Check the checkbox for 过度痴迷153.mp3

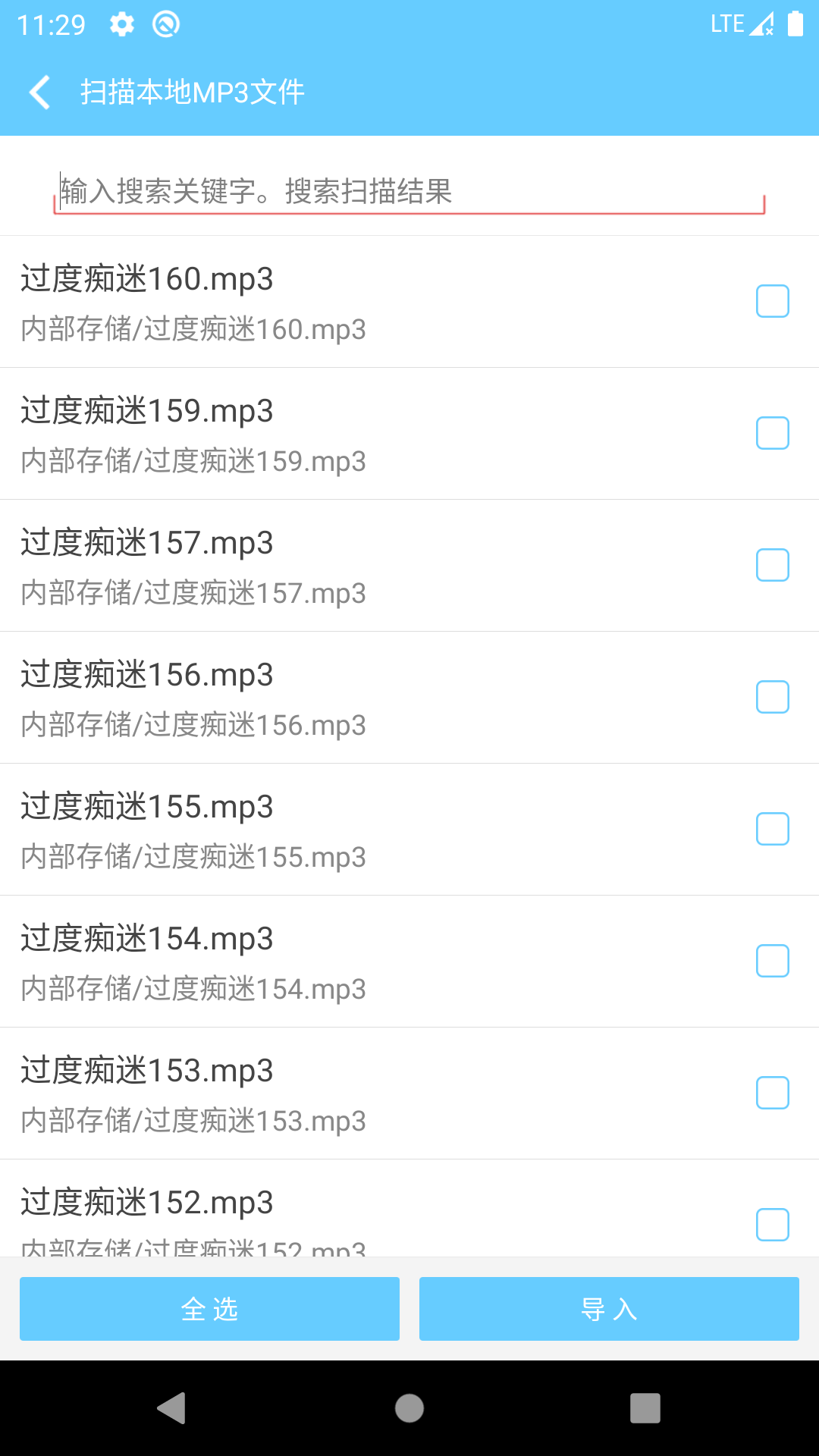[x=772, y=1092]
